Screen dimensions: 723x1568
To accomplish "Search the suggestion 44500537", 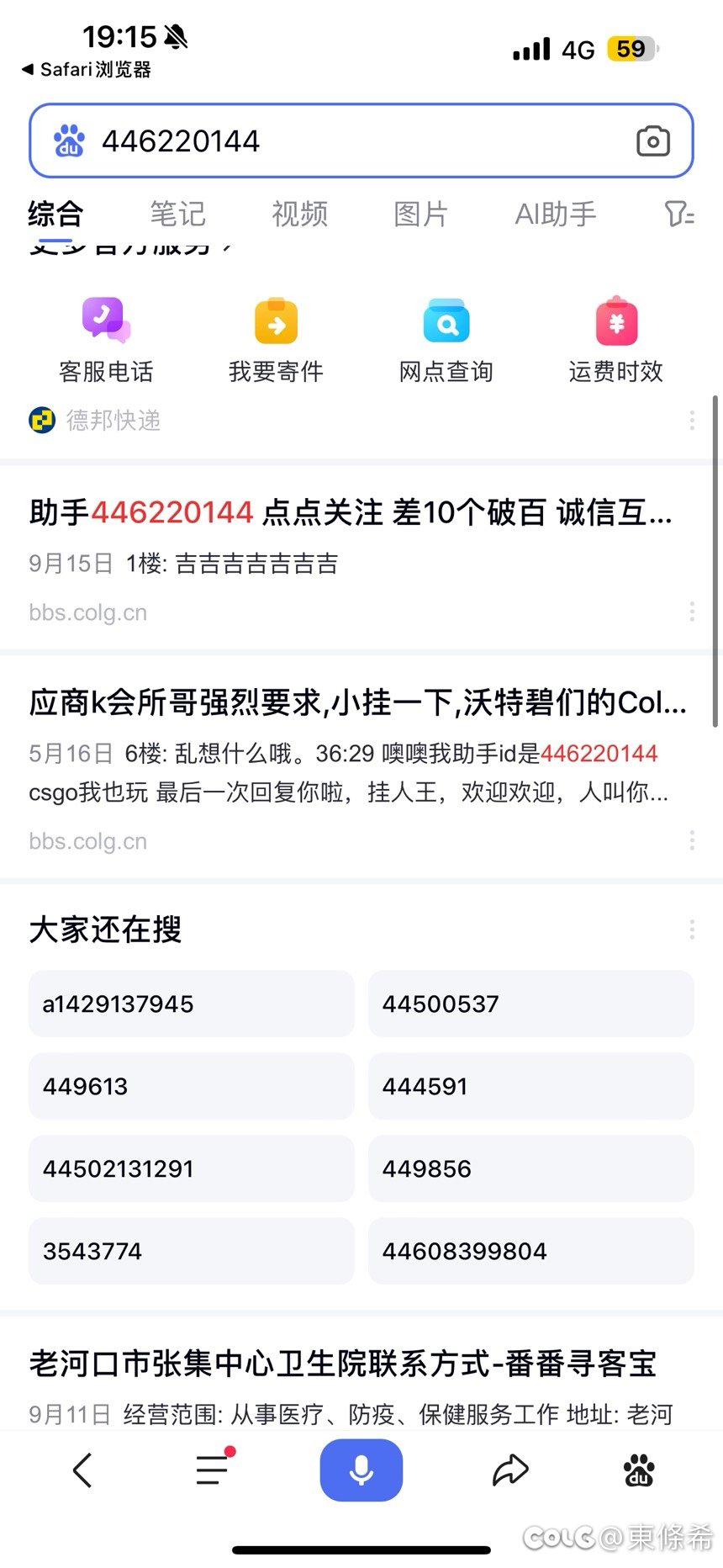I will [x=531, y=1004].
